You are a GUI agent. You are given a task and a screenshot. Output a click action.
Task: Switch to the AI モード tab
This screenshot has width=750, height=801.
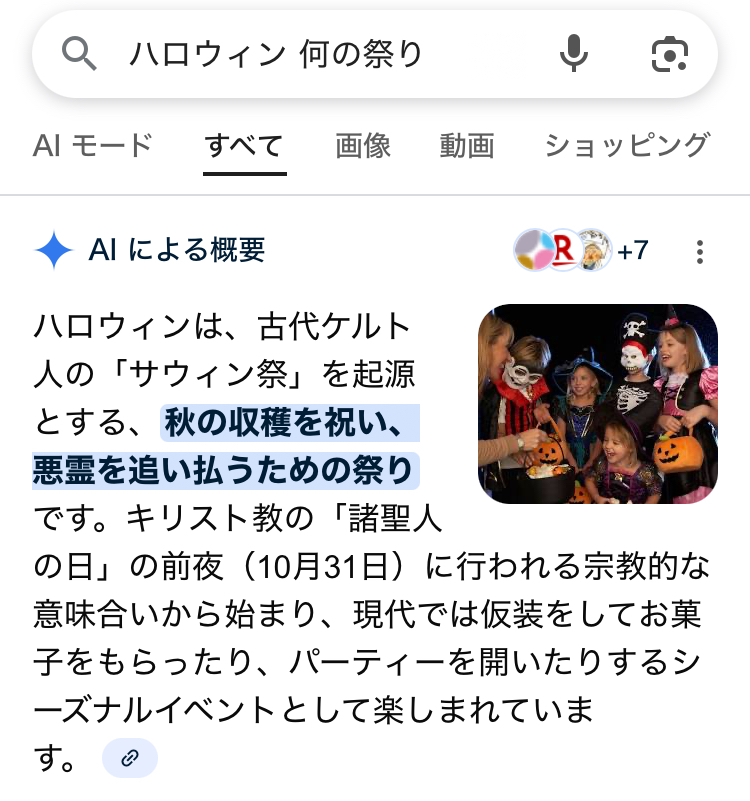pos(92,146)
